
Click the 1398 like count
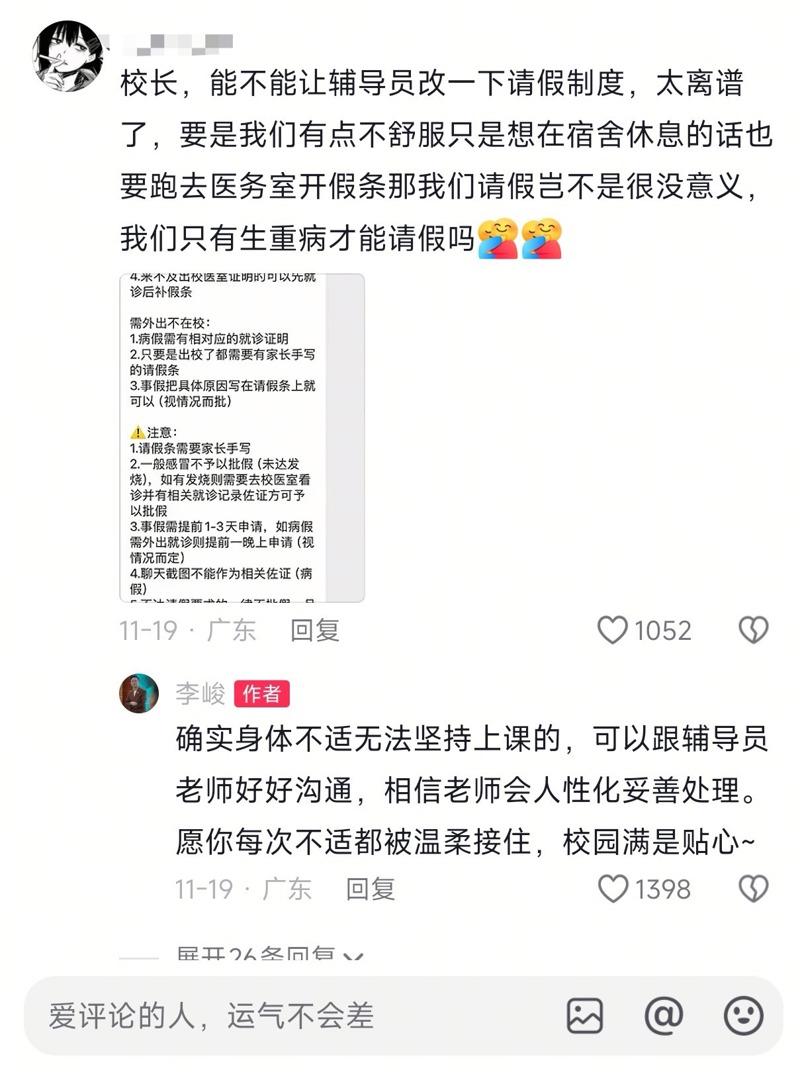[663, 889]
